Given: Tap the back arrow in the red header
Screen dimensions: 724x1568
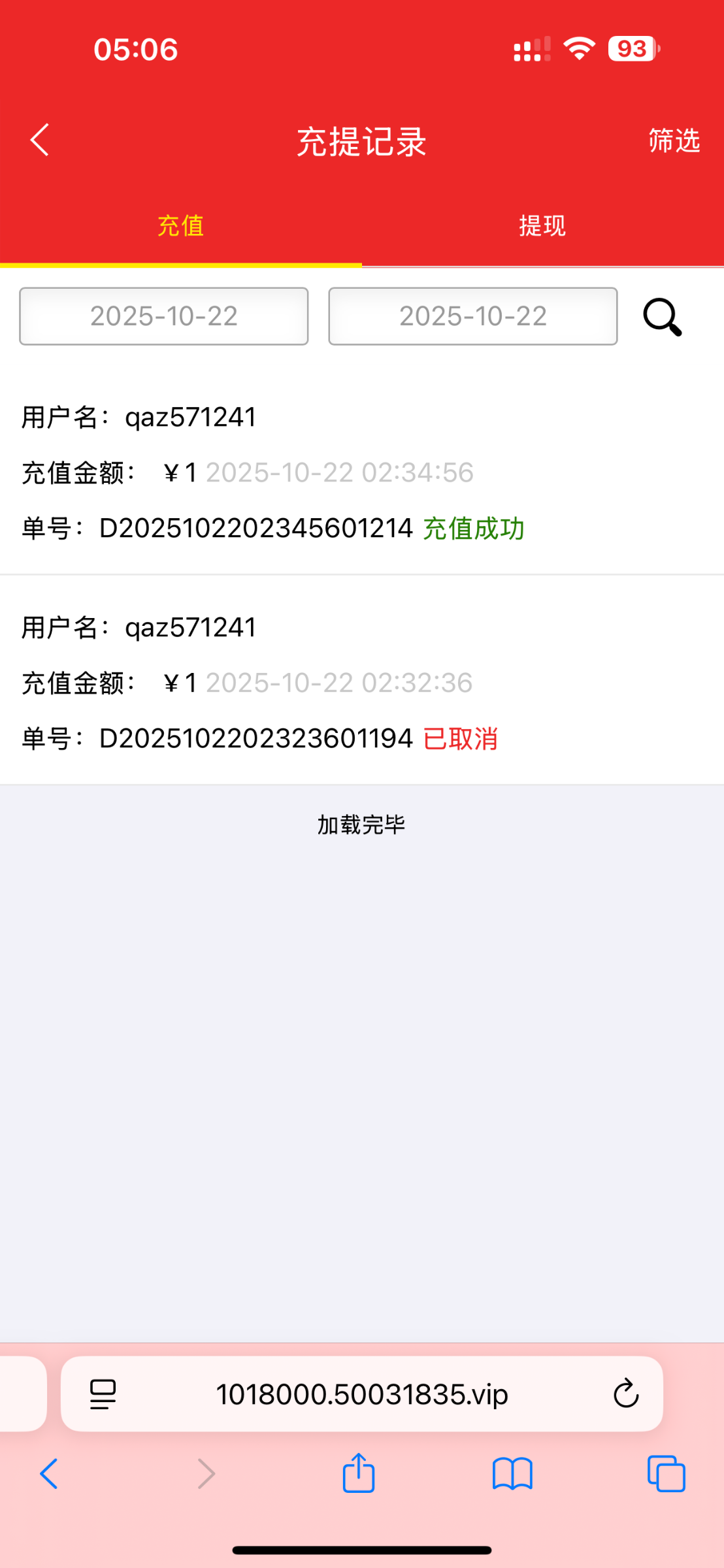Looking at the screenshot, I should click(x=39, y=139).
